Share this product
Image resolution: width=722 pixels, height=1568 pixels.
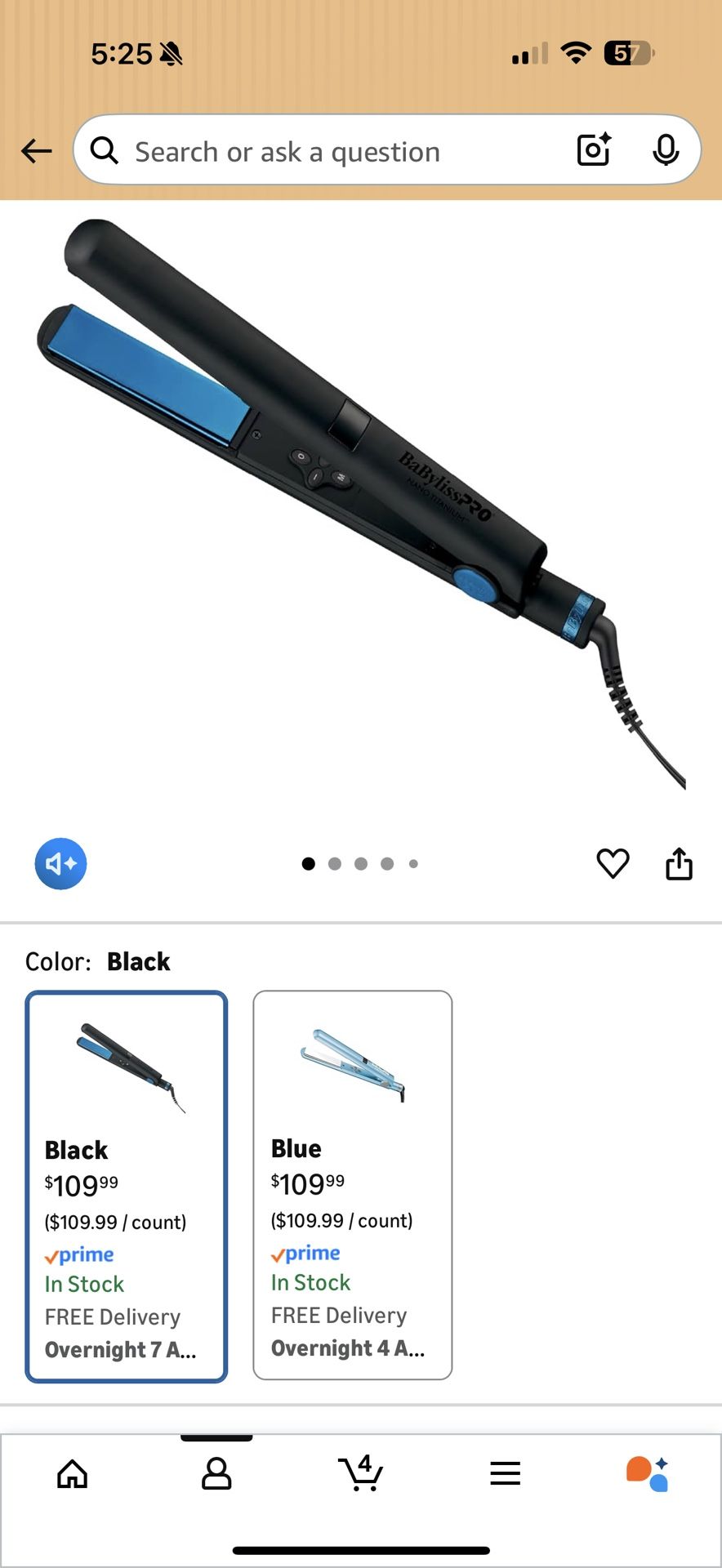[x=679, y=863]
